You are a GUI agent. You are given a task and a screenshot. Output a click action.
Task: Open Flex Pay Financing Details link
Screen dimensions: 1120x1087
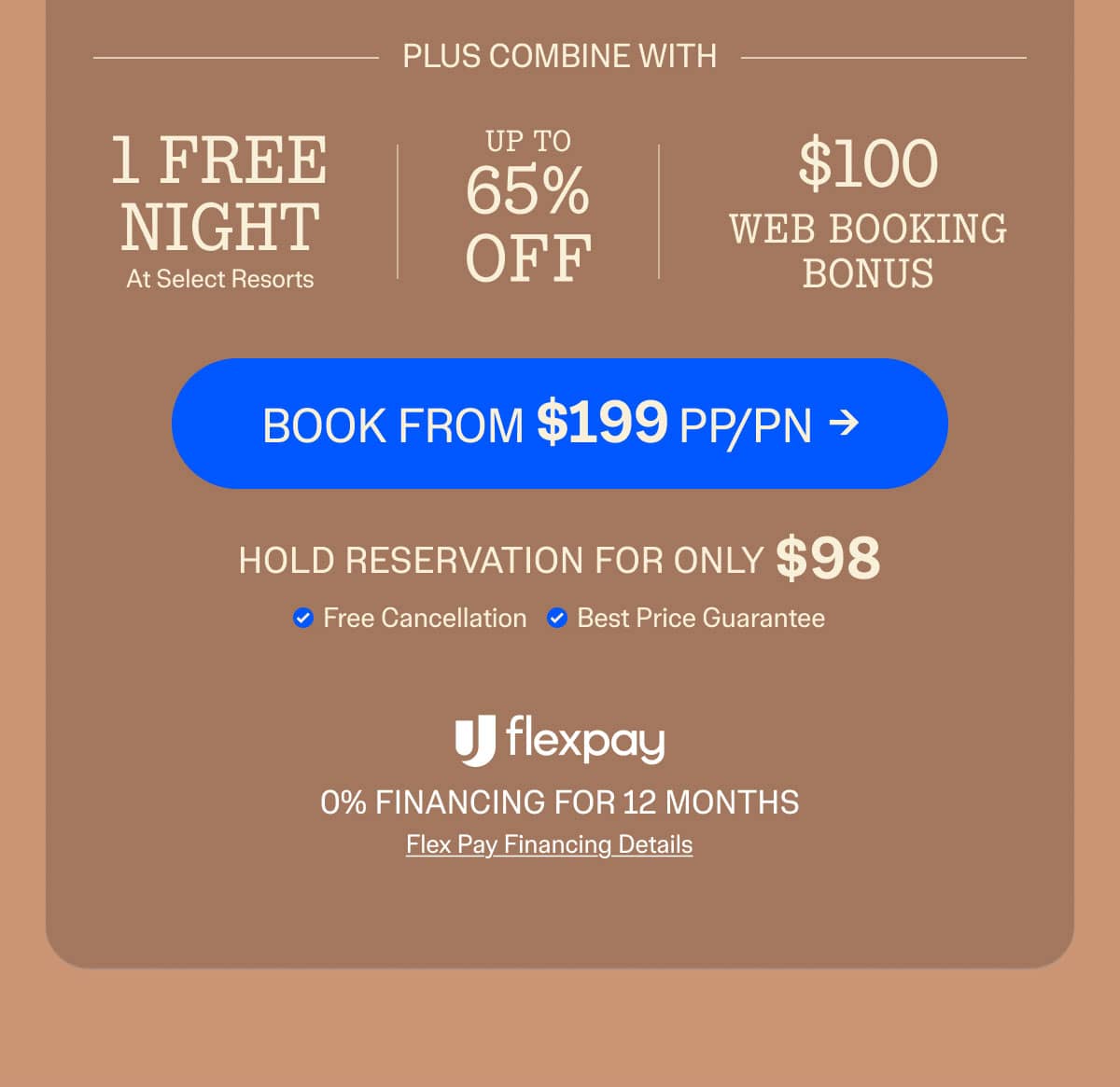point(549,844)
